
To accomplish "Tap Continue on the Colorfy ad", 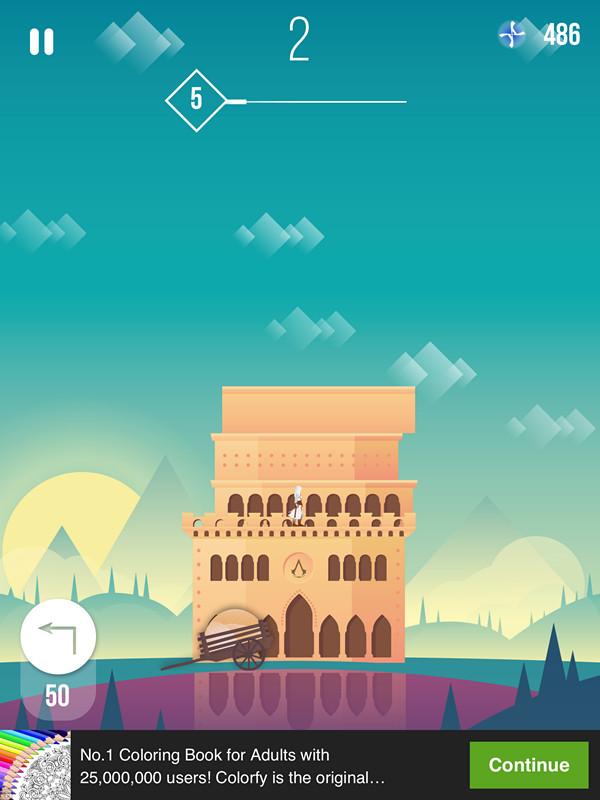I will [528, 765].
